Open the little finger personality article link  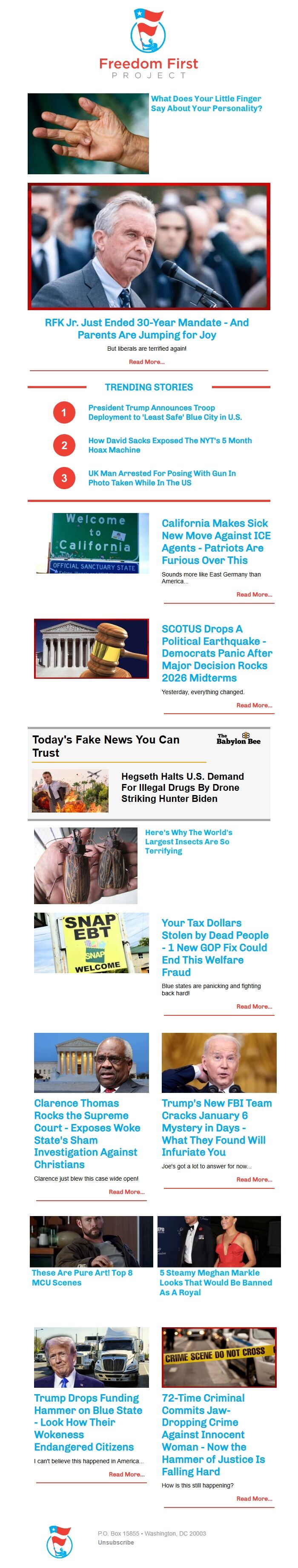pos(206,103)
